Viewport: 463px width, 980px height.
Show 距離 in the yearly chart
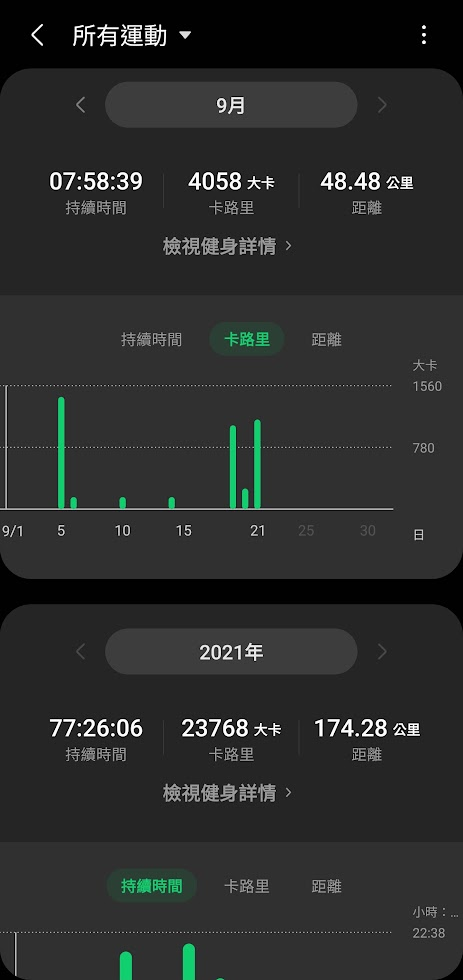click(x=327, y=886)
